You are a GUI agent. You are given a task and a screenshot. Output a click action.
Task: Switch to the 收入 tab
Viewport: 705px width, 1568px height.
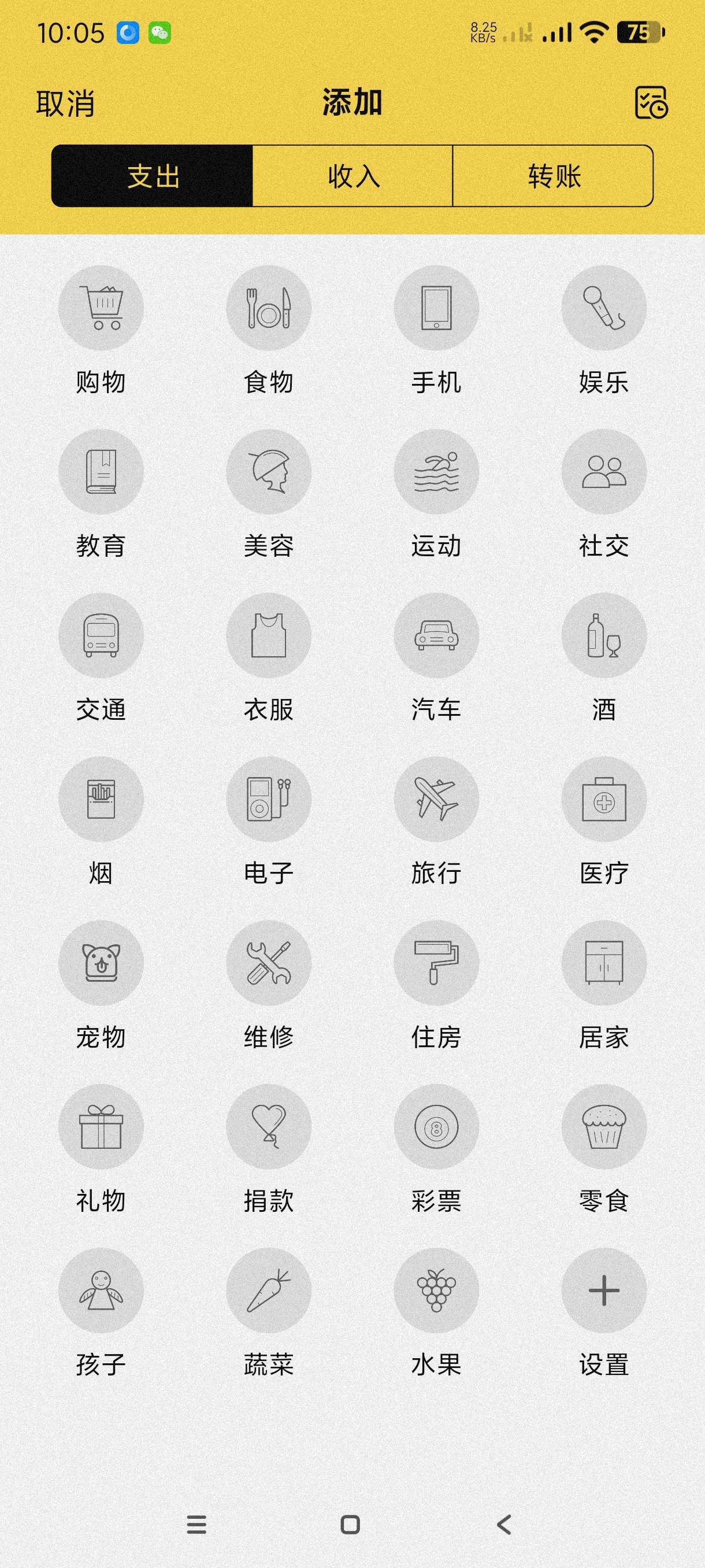click(353, 176)
